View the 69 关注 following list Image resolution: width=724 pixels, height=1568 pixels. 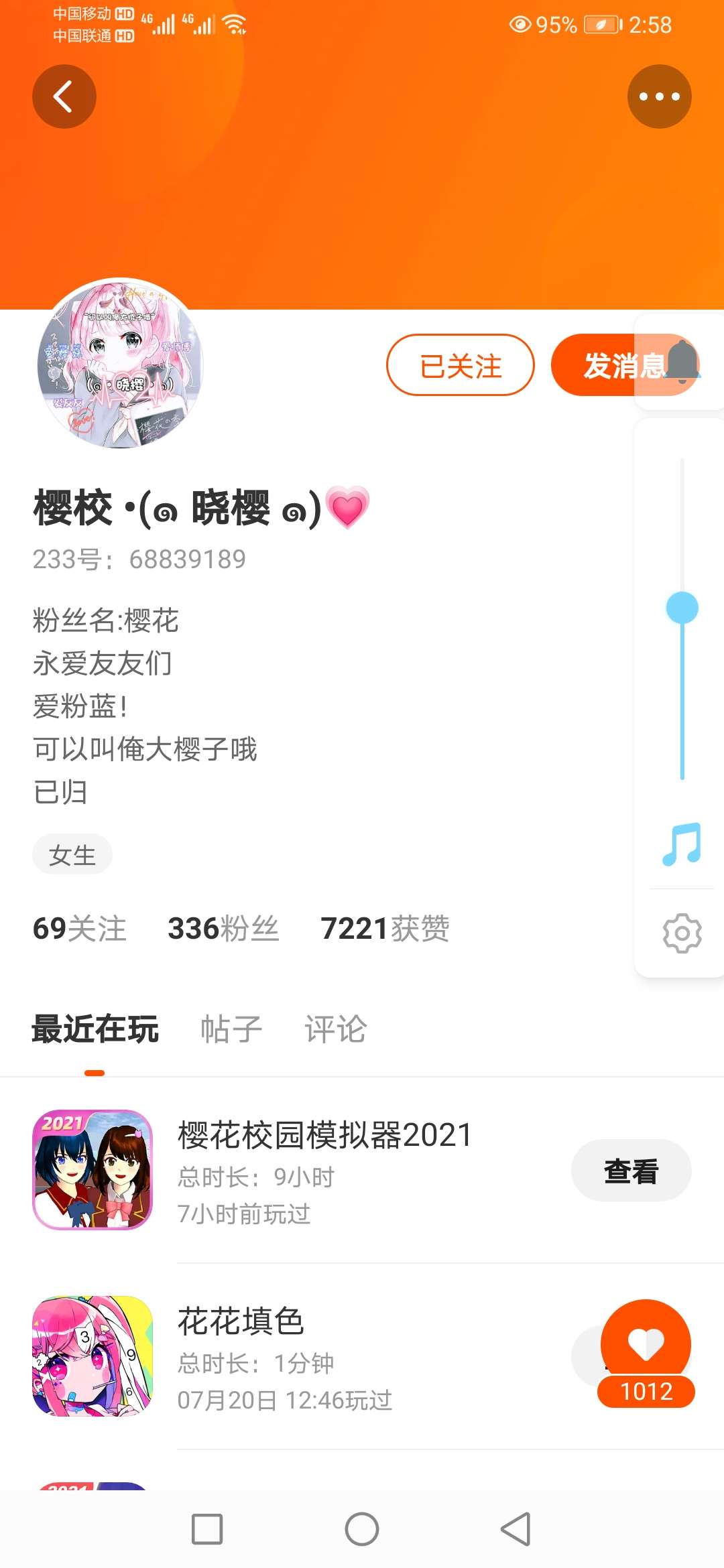tap(79, 929)
